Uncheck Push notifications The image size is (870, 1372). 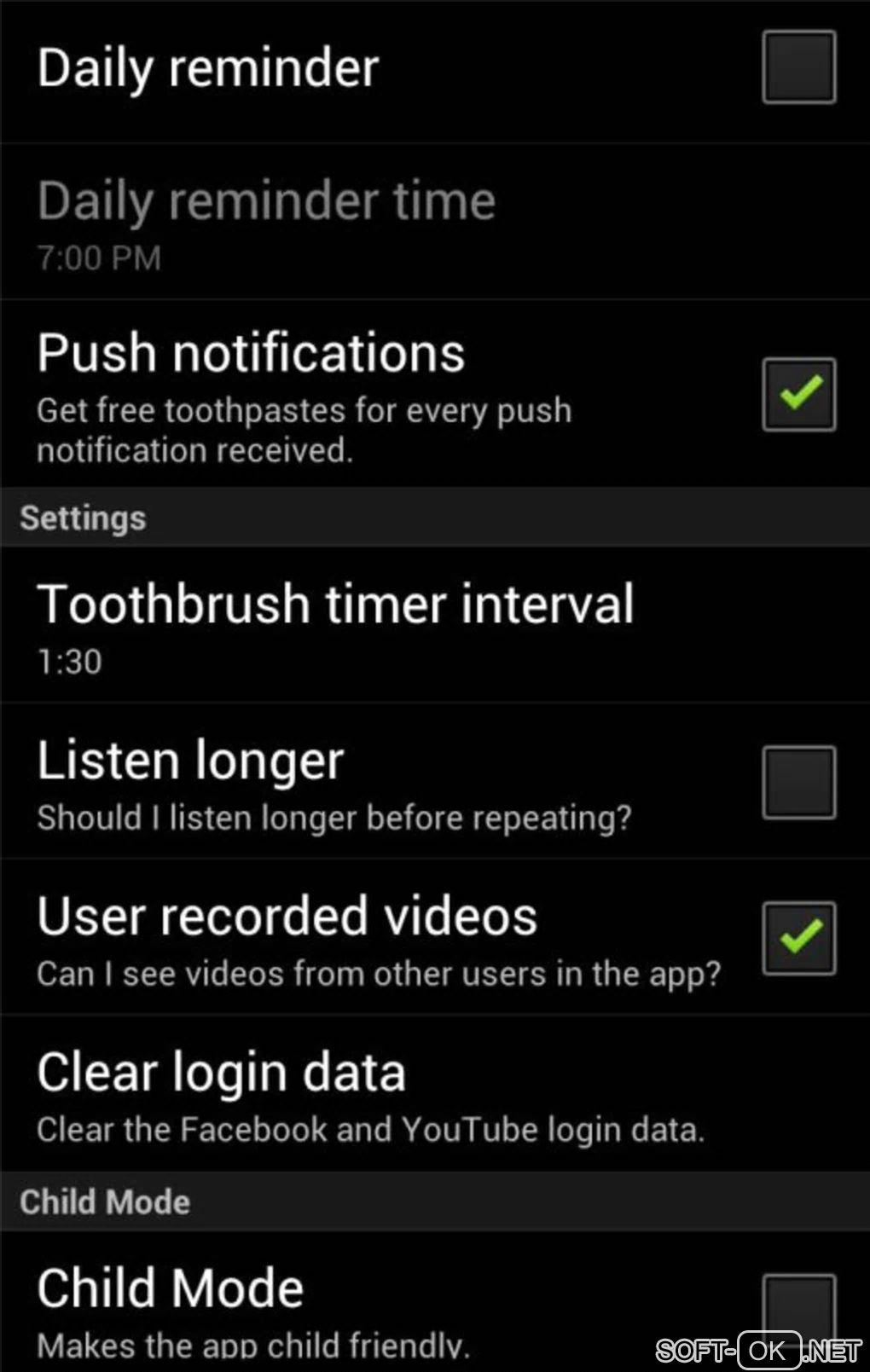coord(798,394)
